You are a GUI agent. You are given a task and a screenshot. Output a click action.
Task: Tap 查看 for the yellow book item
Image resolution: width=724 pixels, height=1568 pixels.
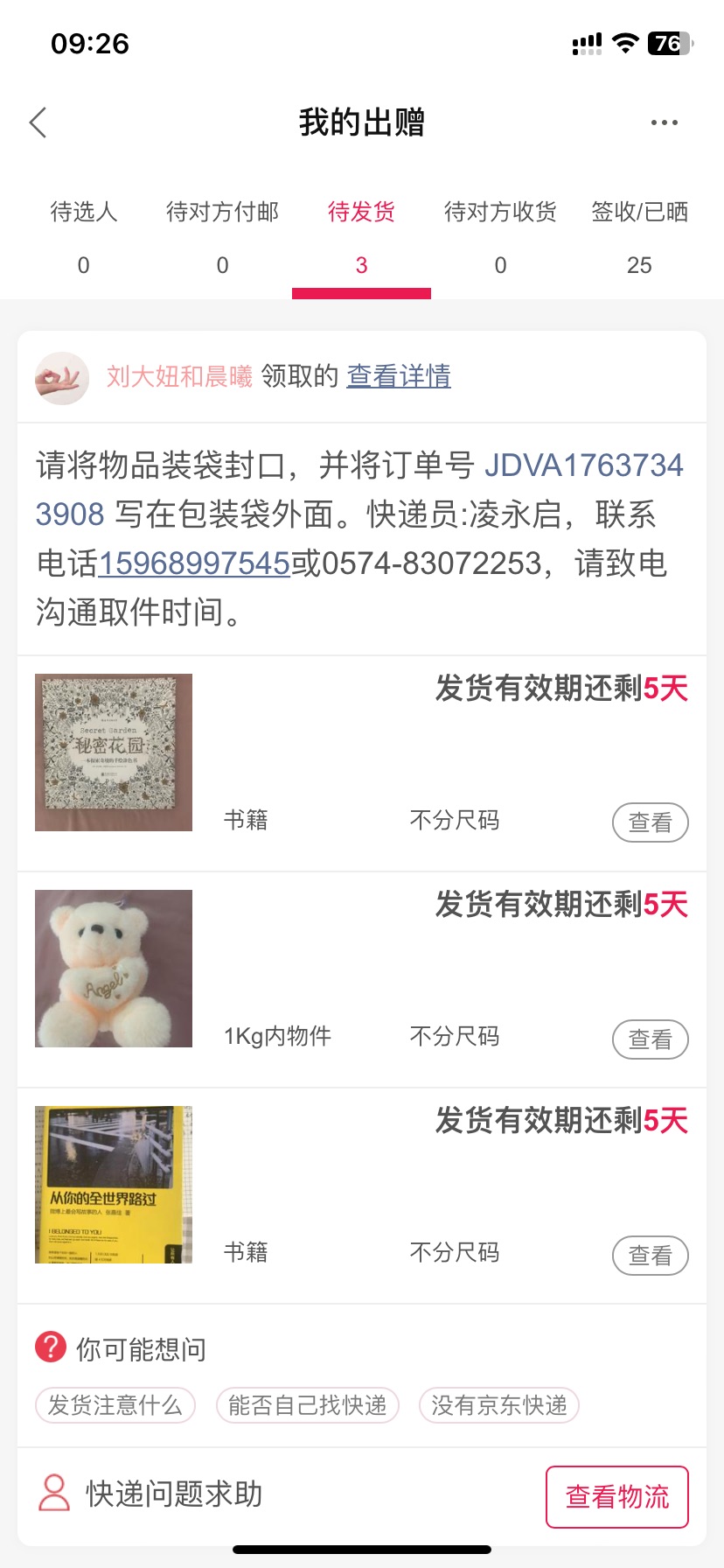(x=651, y=1256)
